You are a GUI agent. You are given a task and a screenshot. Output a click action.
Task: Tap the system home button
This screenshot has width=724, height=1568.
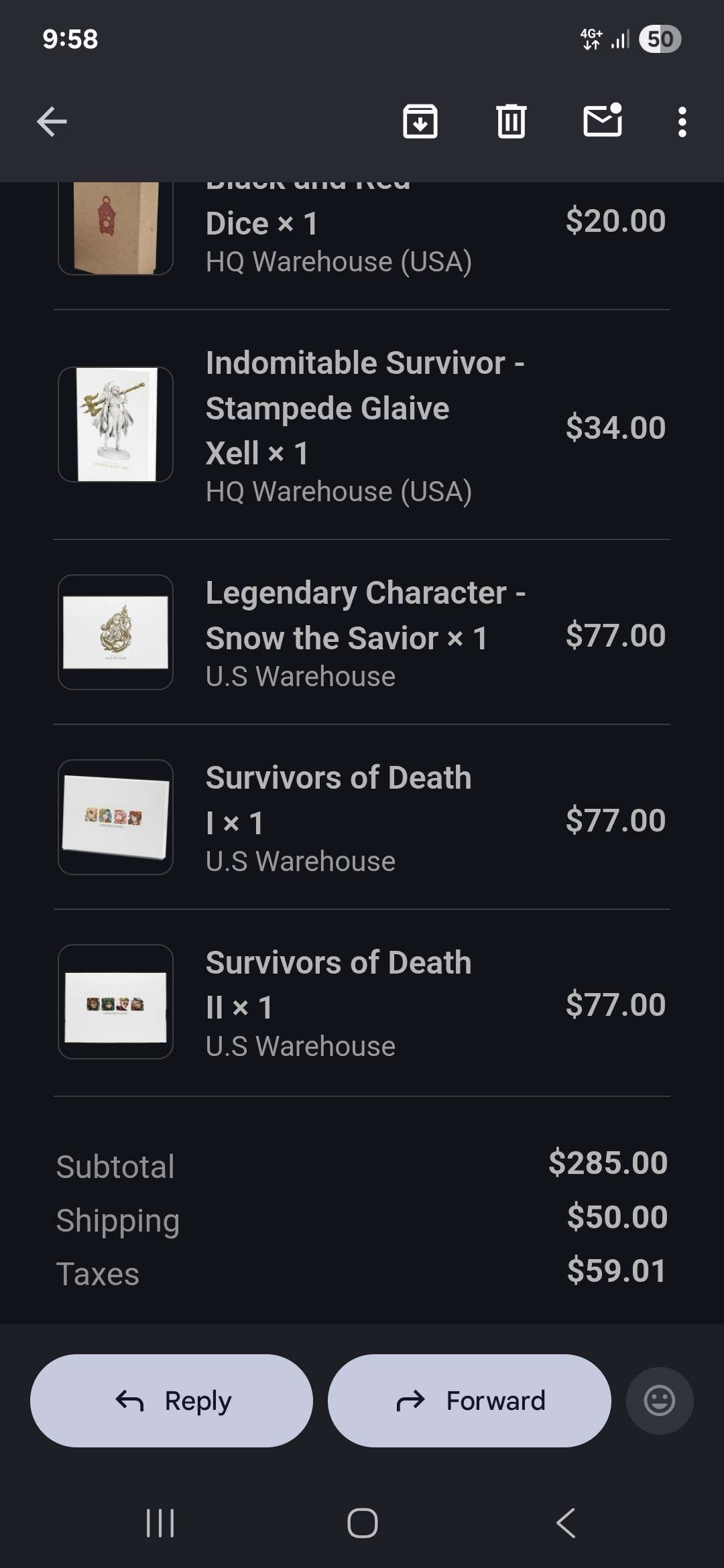click(x=362, y=1523)
